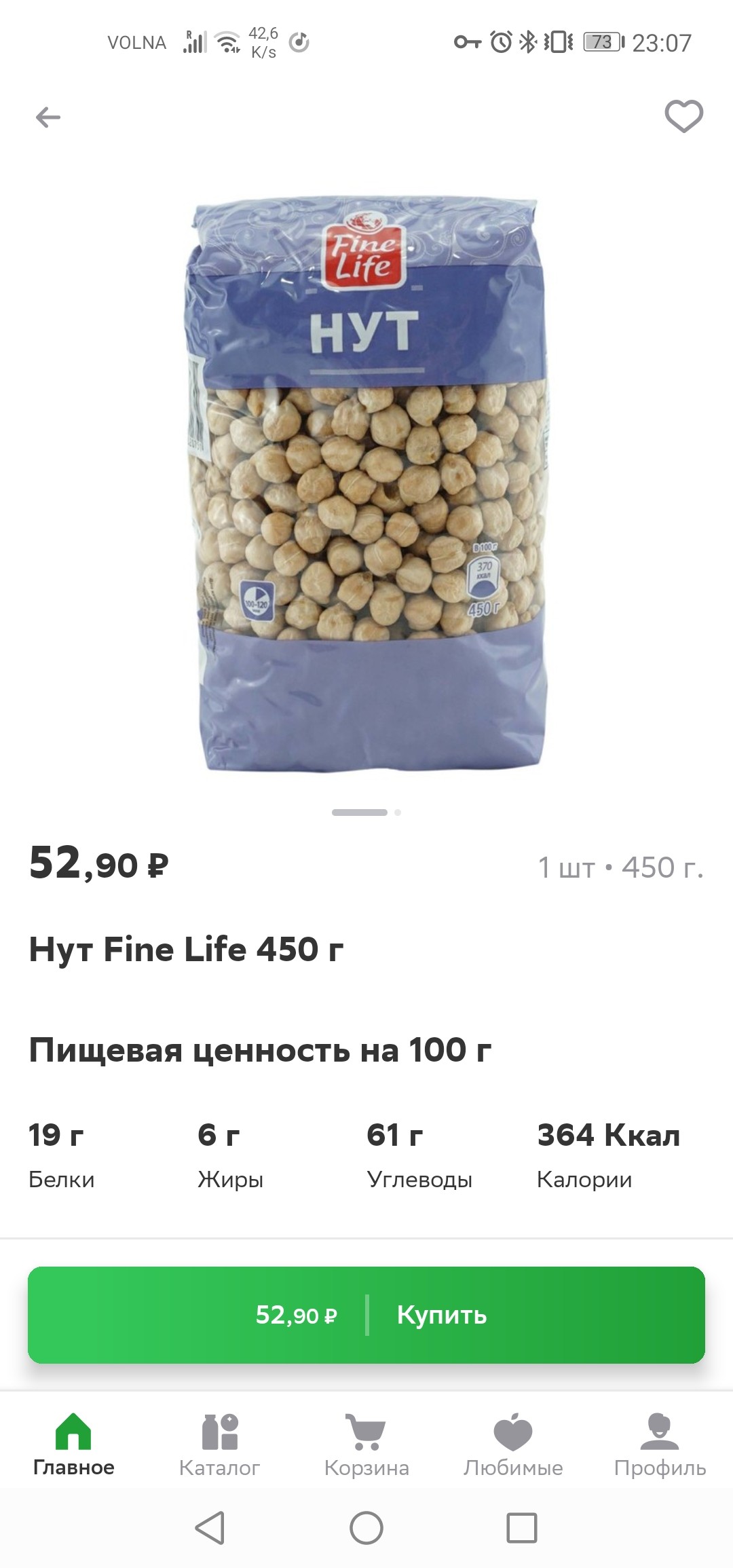Tap the system home button
This screenshot has height=1568, width=733.
pyautogui.click(x=366, y=1529)
